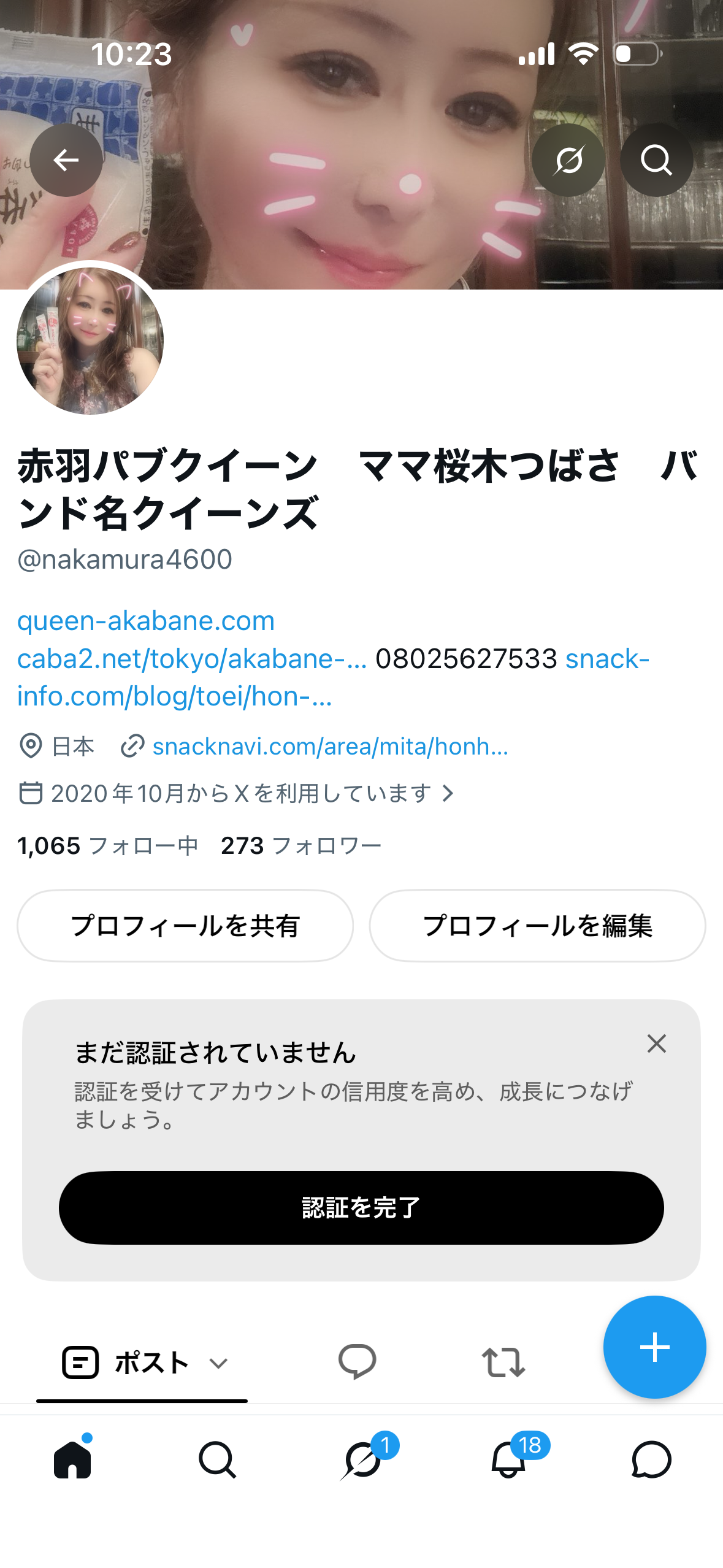Viewport: 723px width, 1568px height.
Task: Go back using the arrow button
Action: 66,161
